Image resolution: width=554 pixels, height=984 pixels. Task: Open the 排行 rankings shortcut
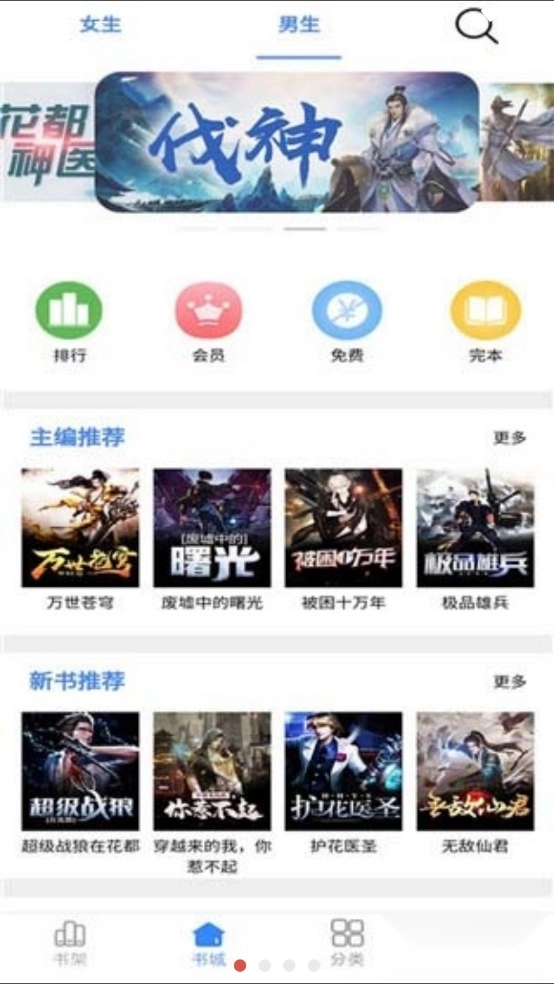click(x=69, y=323)
